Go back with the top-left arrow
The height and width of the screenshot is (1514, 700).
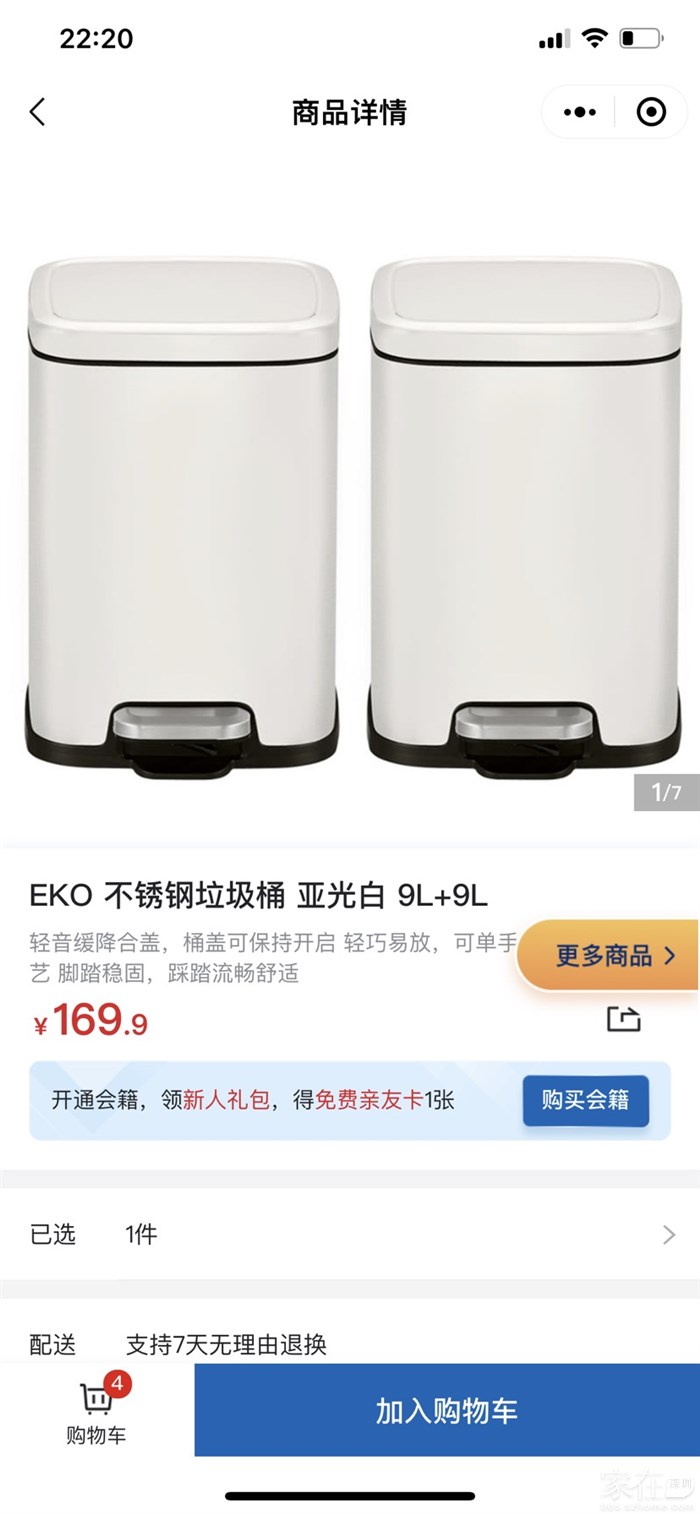pos(38,112)
